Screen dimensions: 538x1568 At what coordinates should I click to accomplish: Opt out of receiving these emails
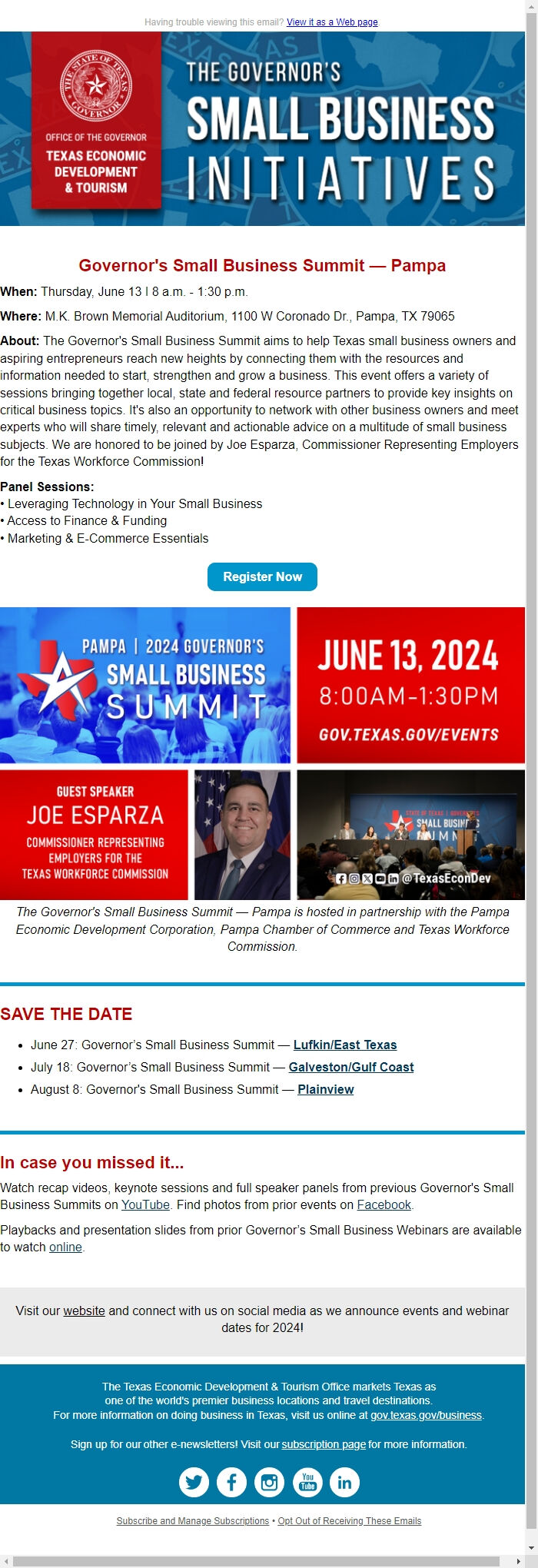(x=349, y=1521)
